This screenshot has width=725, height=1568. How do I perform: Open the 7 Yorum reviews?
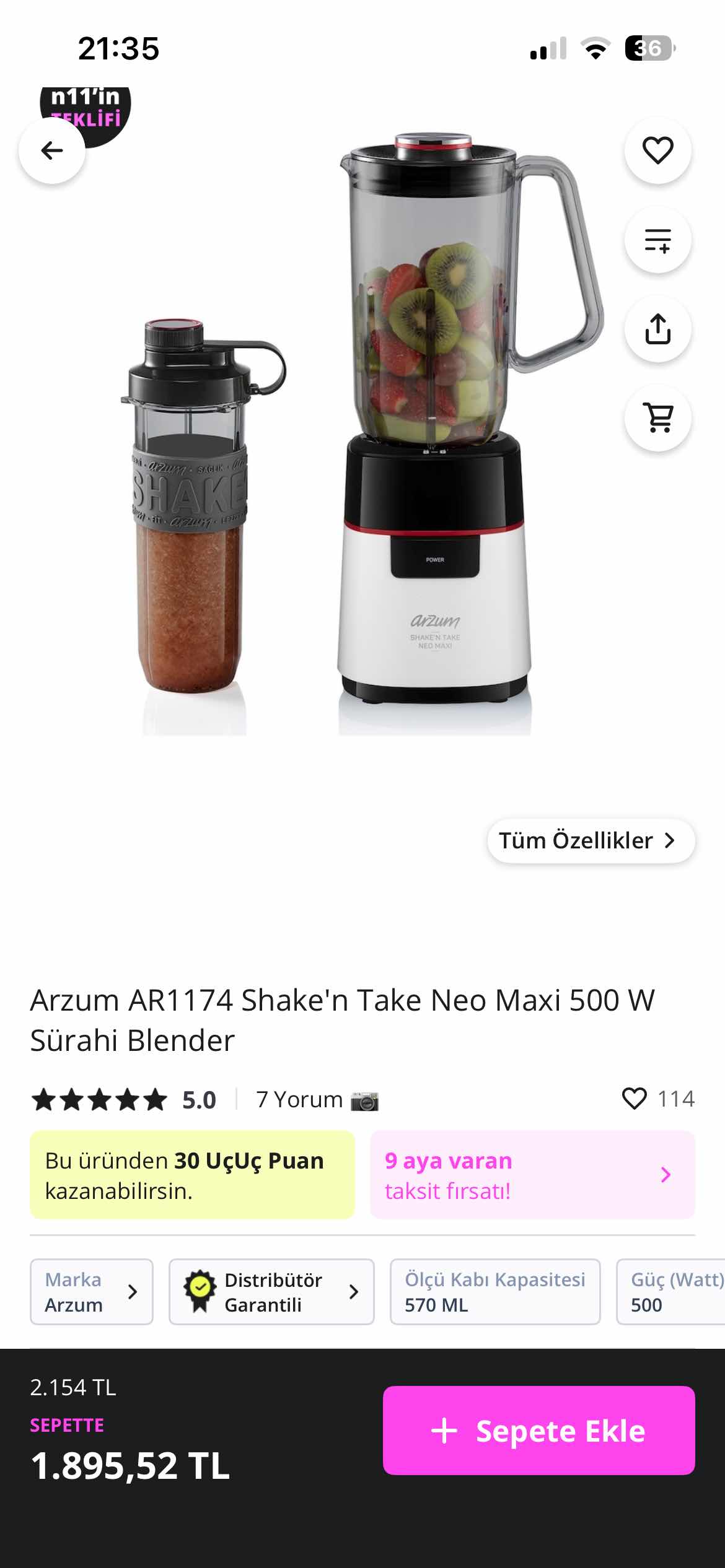pos(299,1099)
